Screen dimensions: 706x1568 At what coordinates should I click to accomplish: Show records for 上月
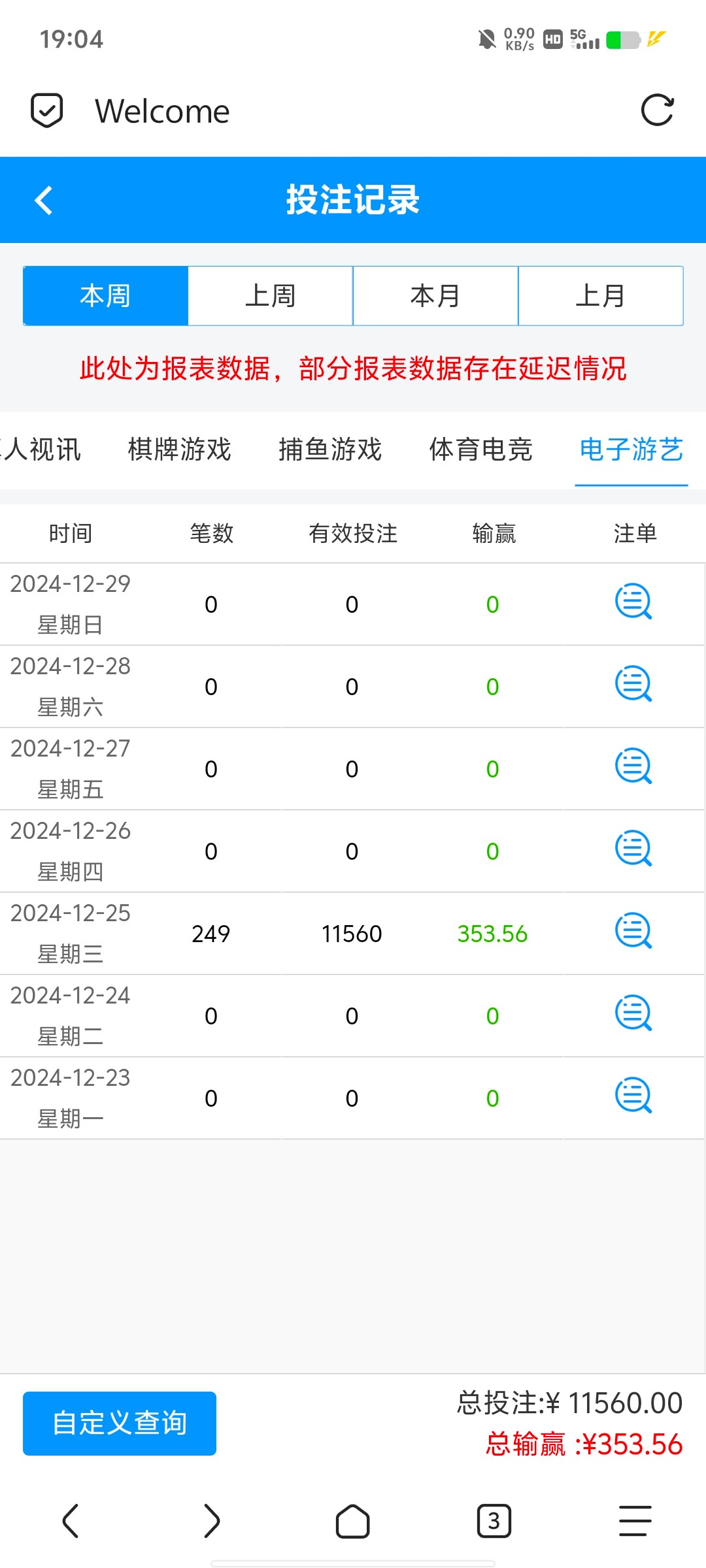tap(600, 296)
